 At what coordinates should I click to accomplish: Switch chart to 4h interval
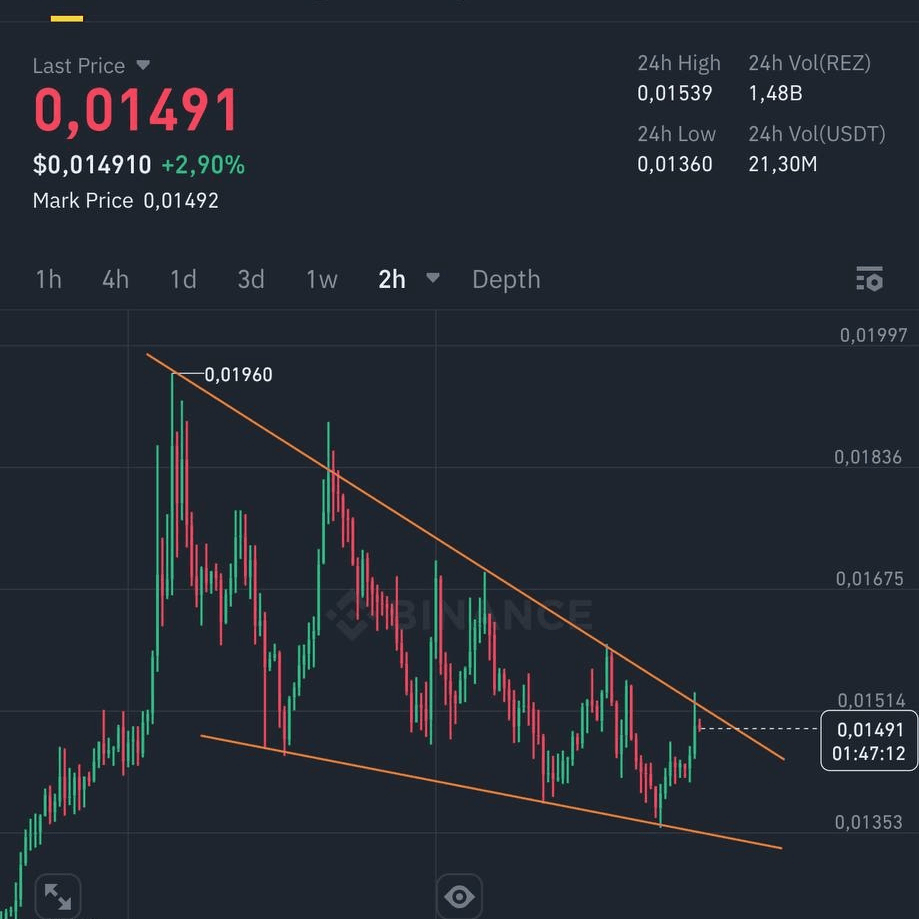tap(115, 280)
